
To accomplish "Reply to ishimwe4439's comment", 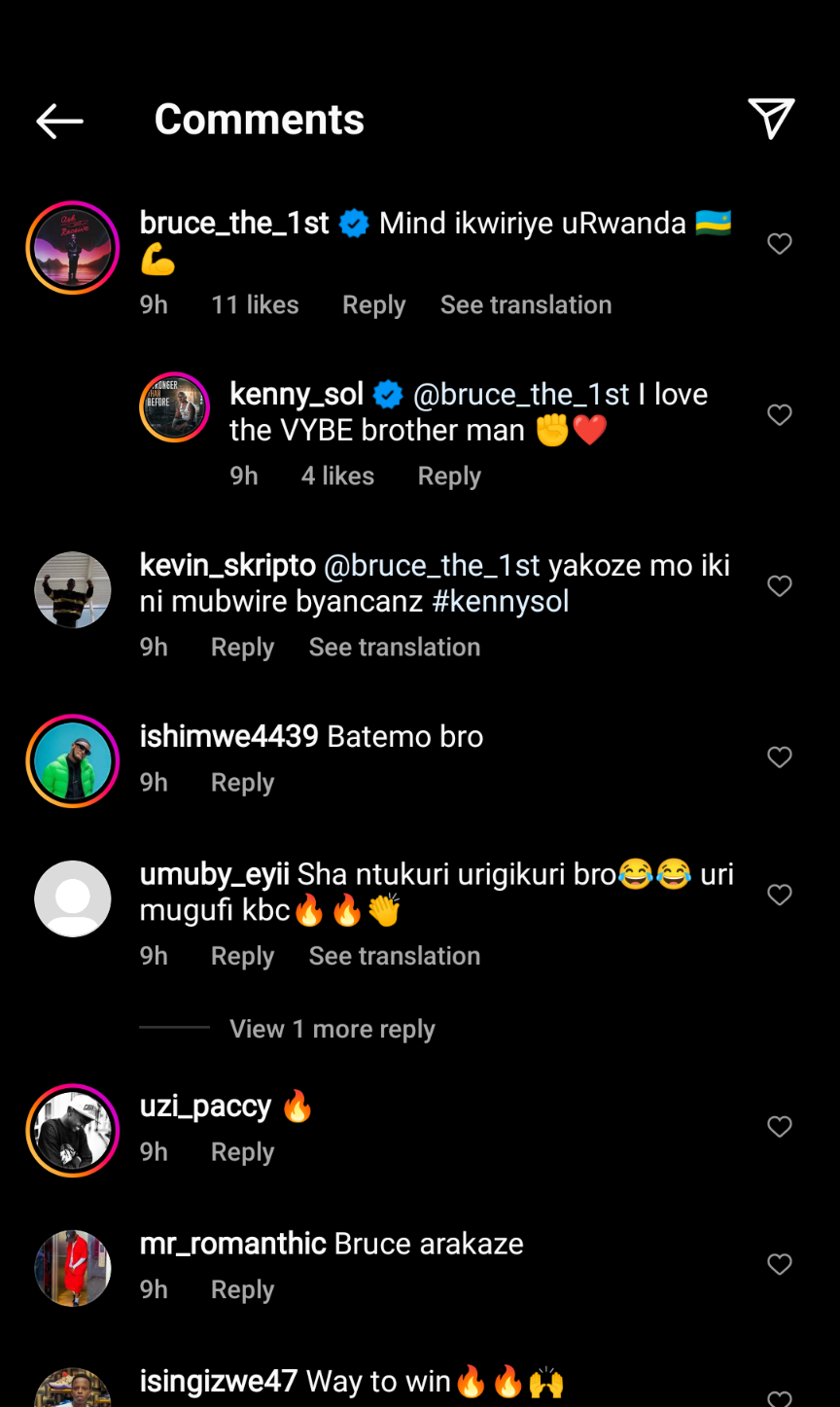I will click(242, 783).
